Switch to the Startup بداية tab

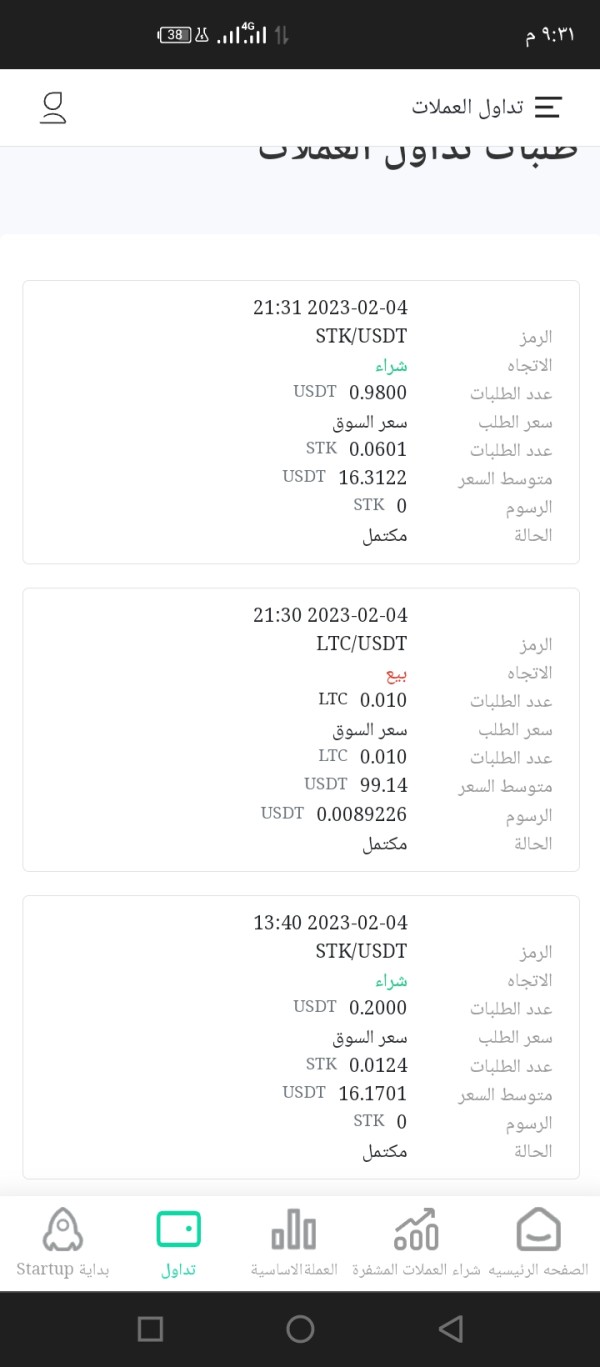[63, 1242]
